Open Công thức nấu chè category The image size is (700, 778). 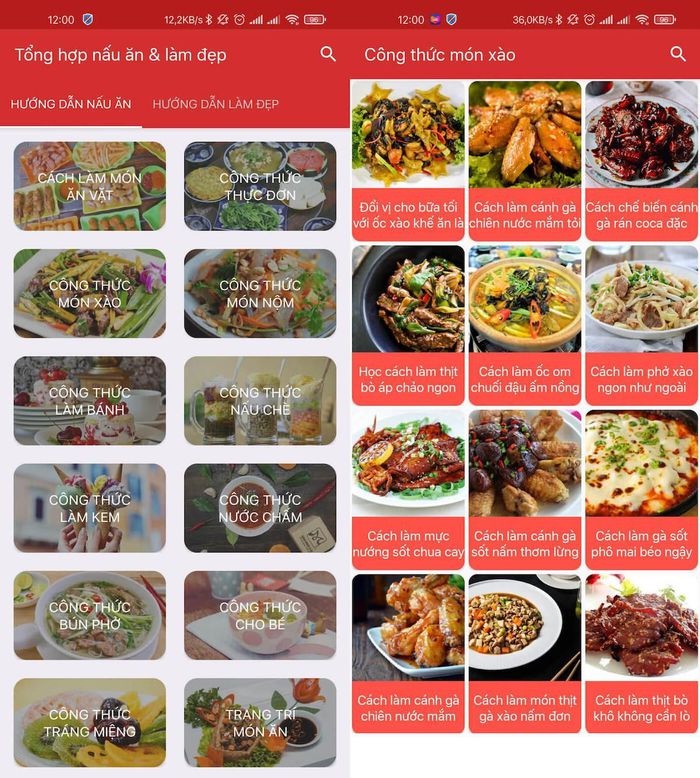(260, 401)
